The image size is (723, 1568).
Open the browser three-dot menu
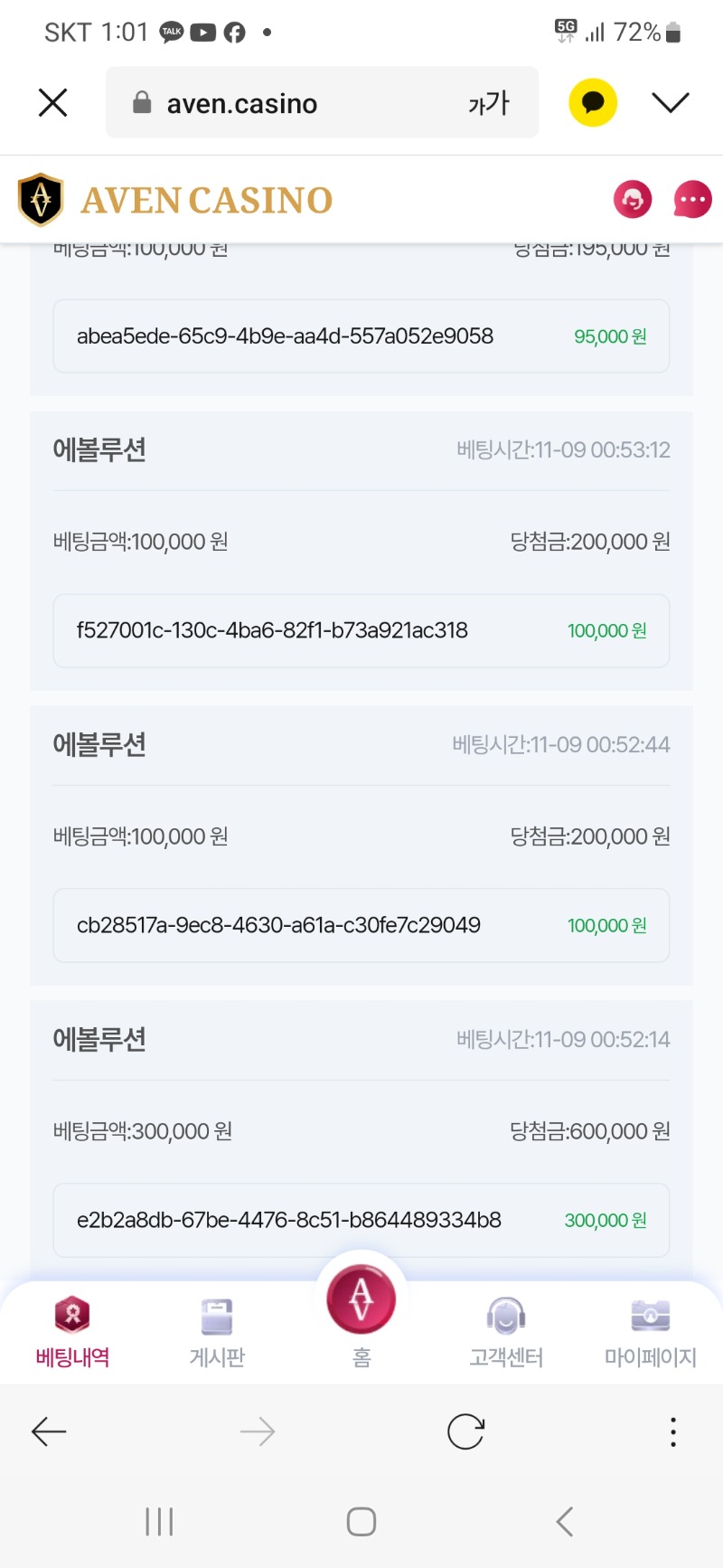[673, 1431]
